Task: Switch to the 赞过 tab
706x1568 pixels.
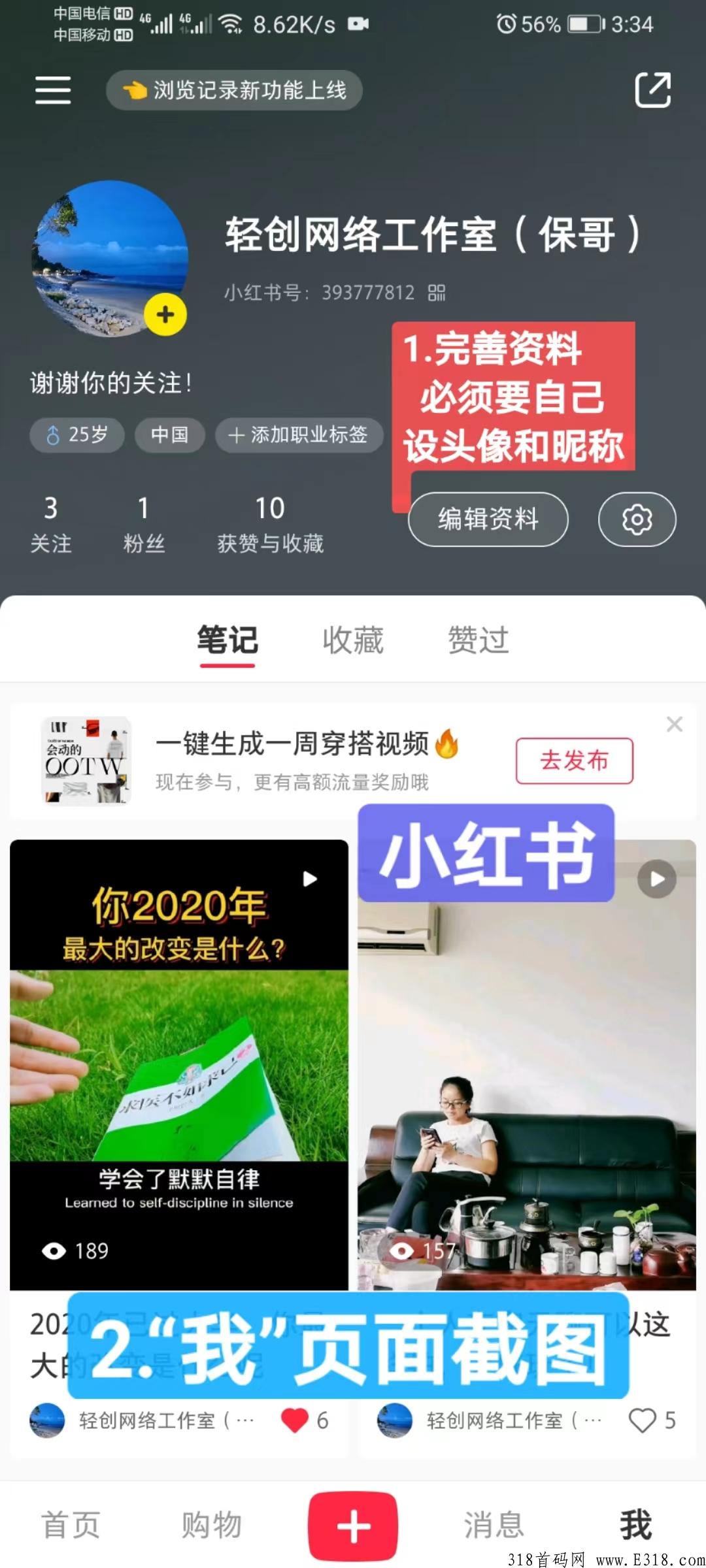Action: tap(477, 640)
